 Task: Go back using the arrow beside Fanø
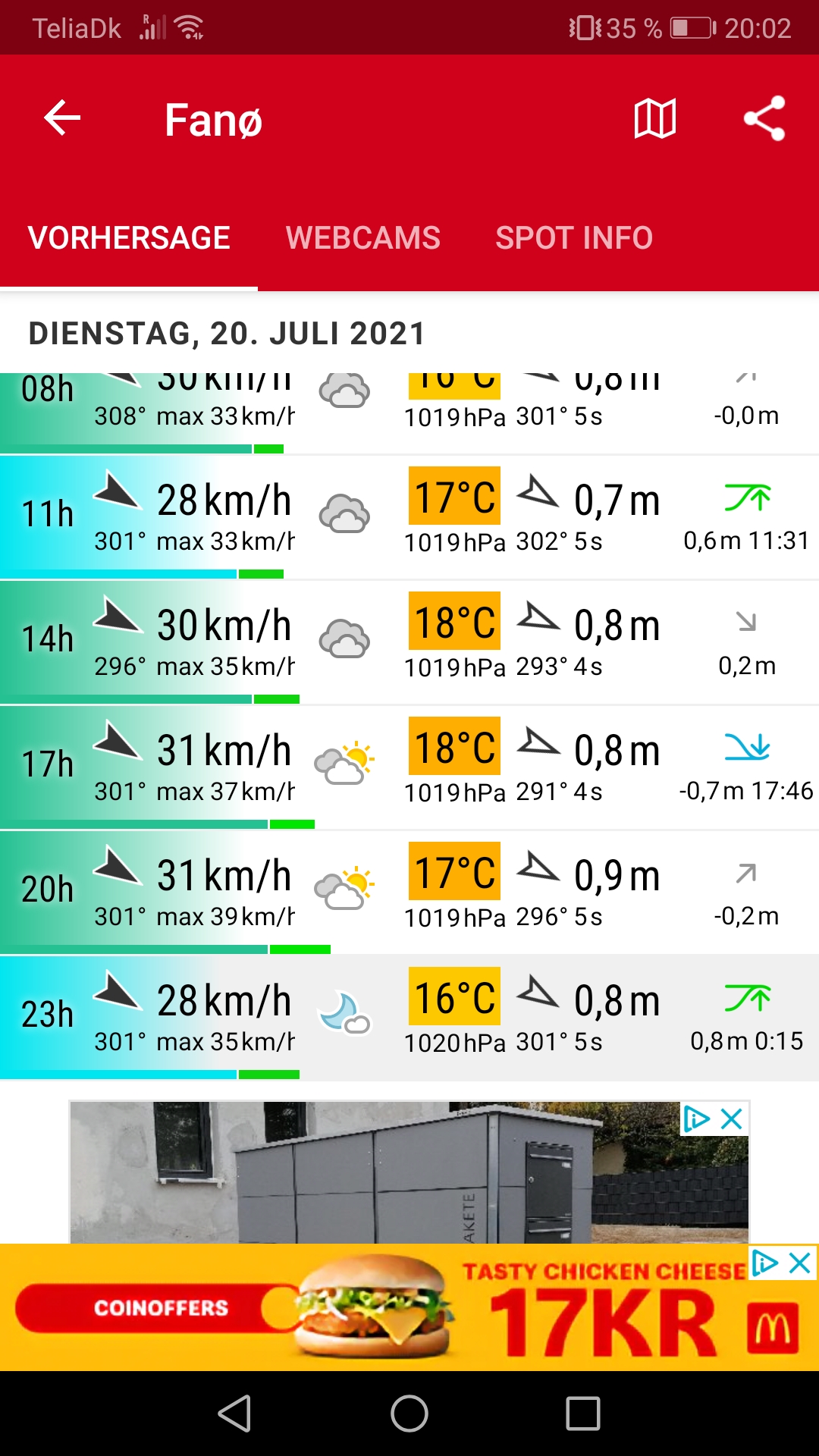pos(62,118)
